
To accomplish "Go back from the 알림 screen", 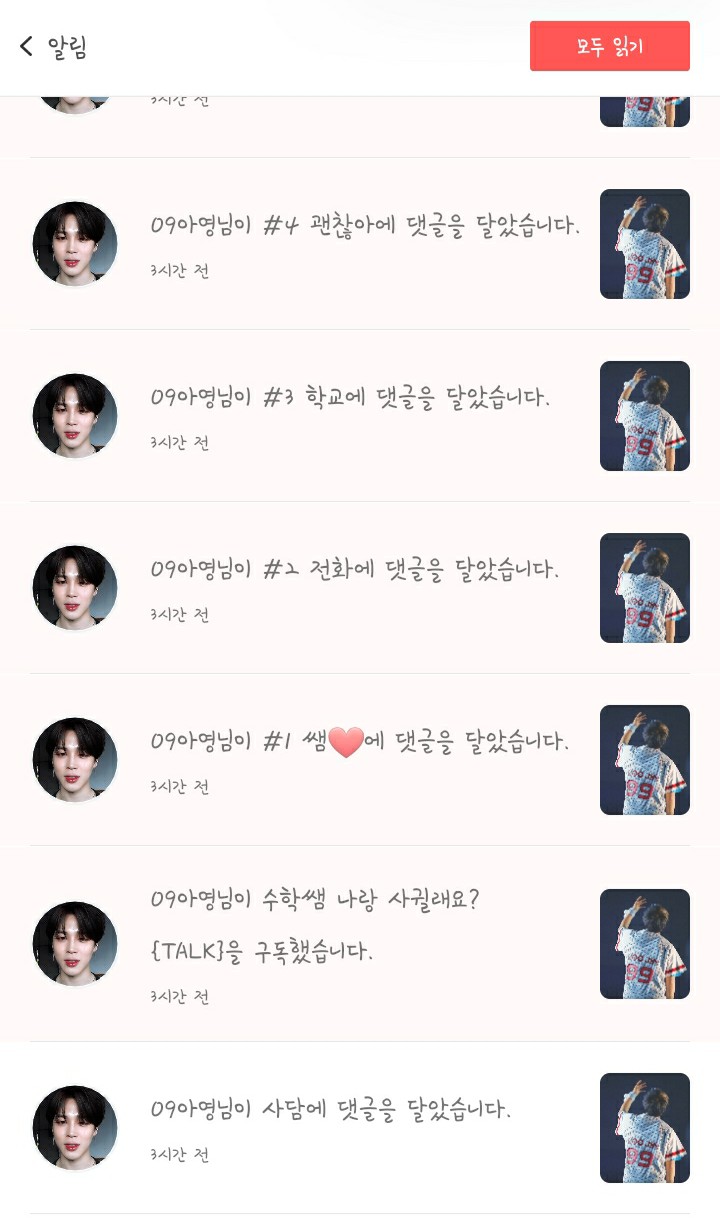I will tap(27, 46).
